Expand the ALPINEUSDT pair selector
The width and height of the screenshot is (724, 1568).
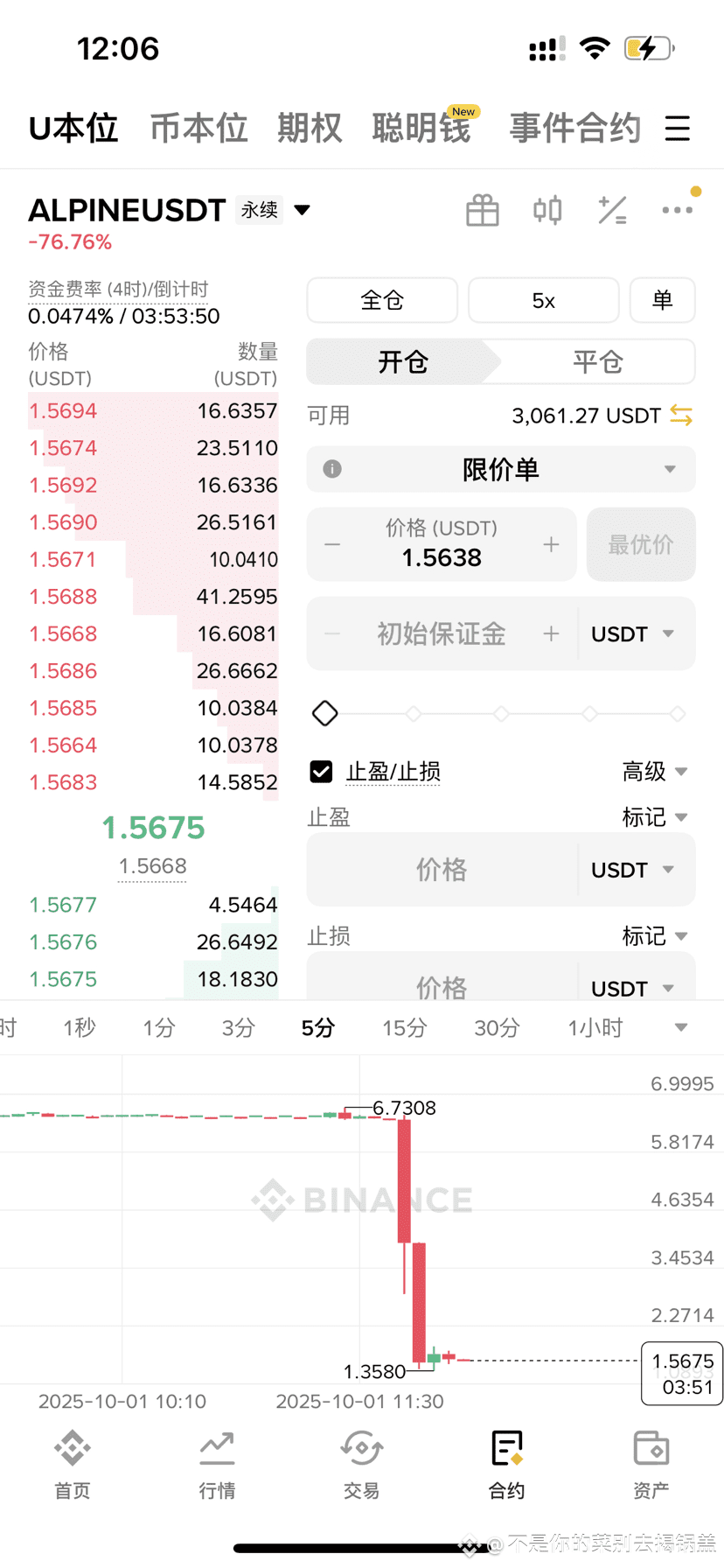click(x=303, y=210)
